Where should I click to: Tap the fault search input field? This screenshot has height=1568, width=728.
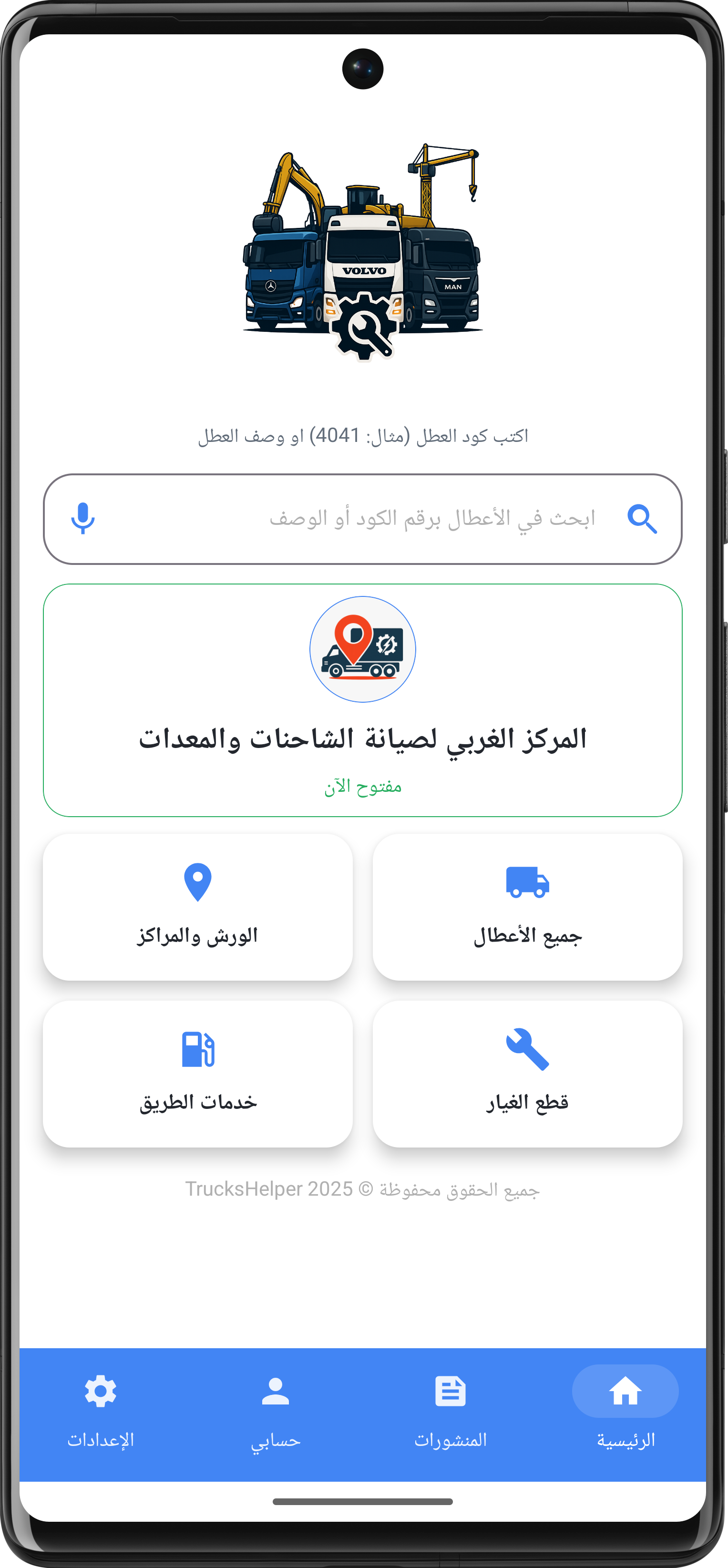363,518
